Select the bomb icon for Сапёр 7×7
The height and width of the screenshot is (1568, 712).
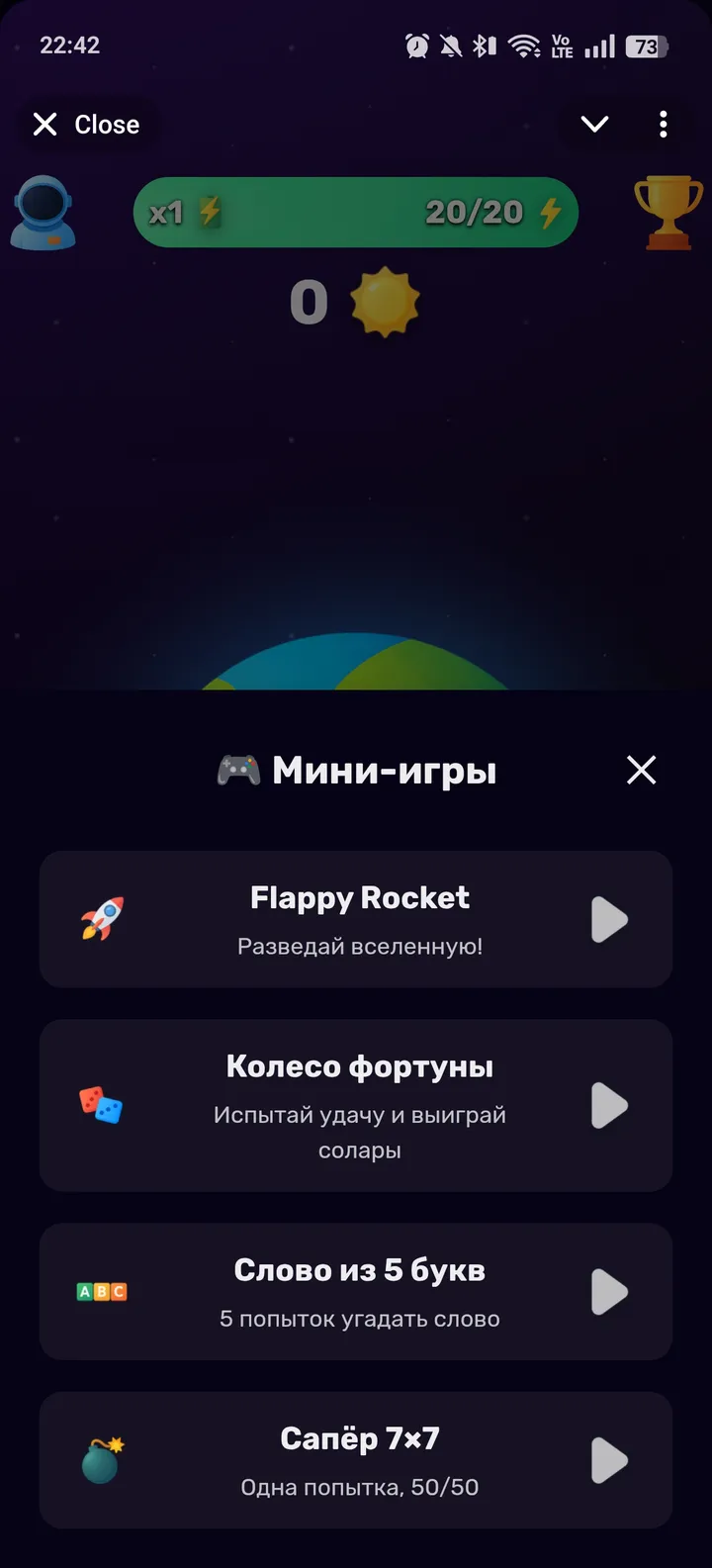102,1460
